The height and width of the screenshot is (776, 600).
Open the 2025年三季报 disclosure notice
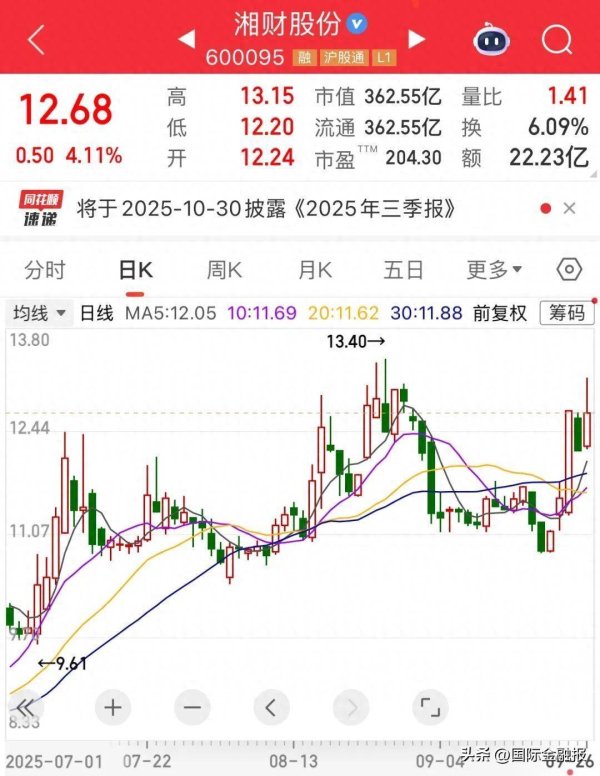290,209
